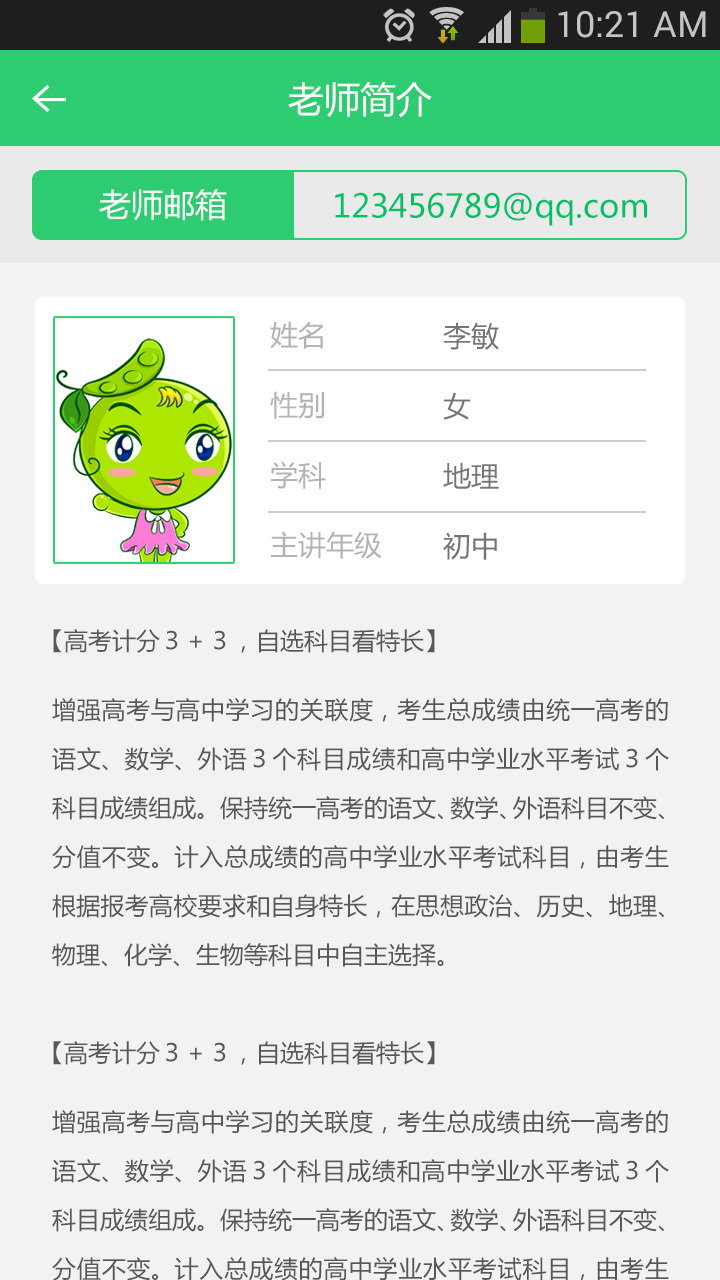Tap the teacher email 123456789@qq.com
The width and height of the screenshot is (720, 1280).
point(490,206)
